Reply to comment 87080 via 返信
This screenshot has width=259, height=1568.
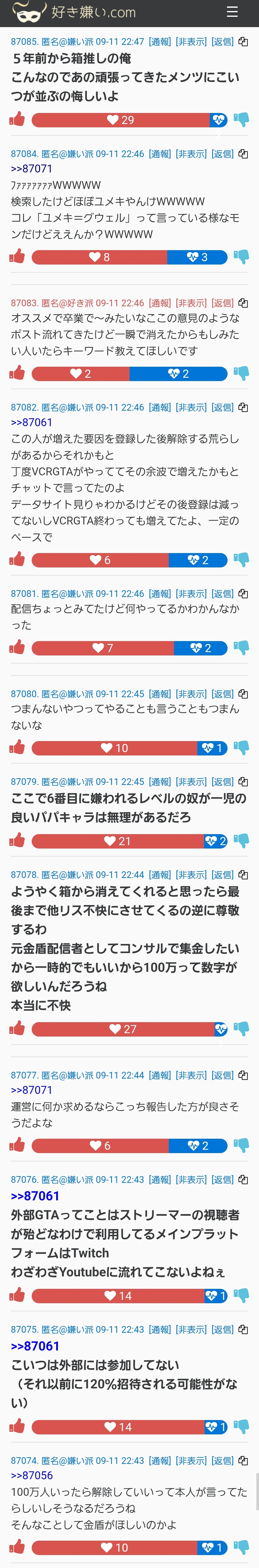[x=223, y=694]
